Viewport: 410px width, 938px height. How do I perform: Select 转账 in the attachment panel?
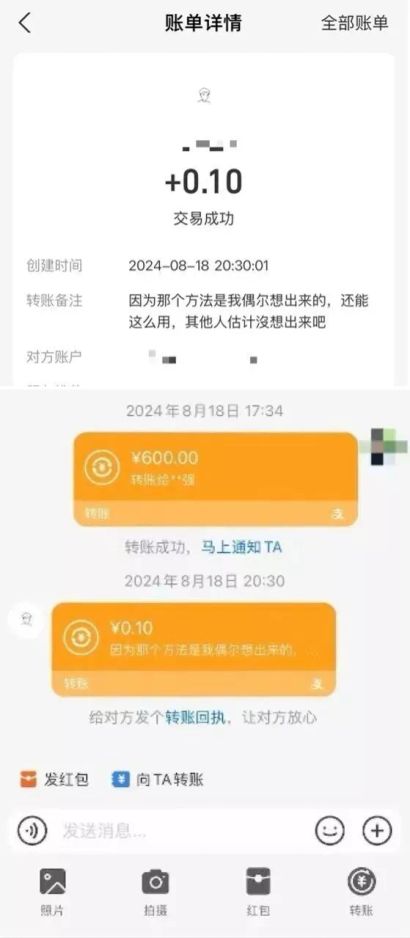pyautogui.click(x=362, y=891)
